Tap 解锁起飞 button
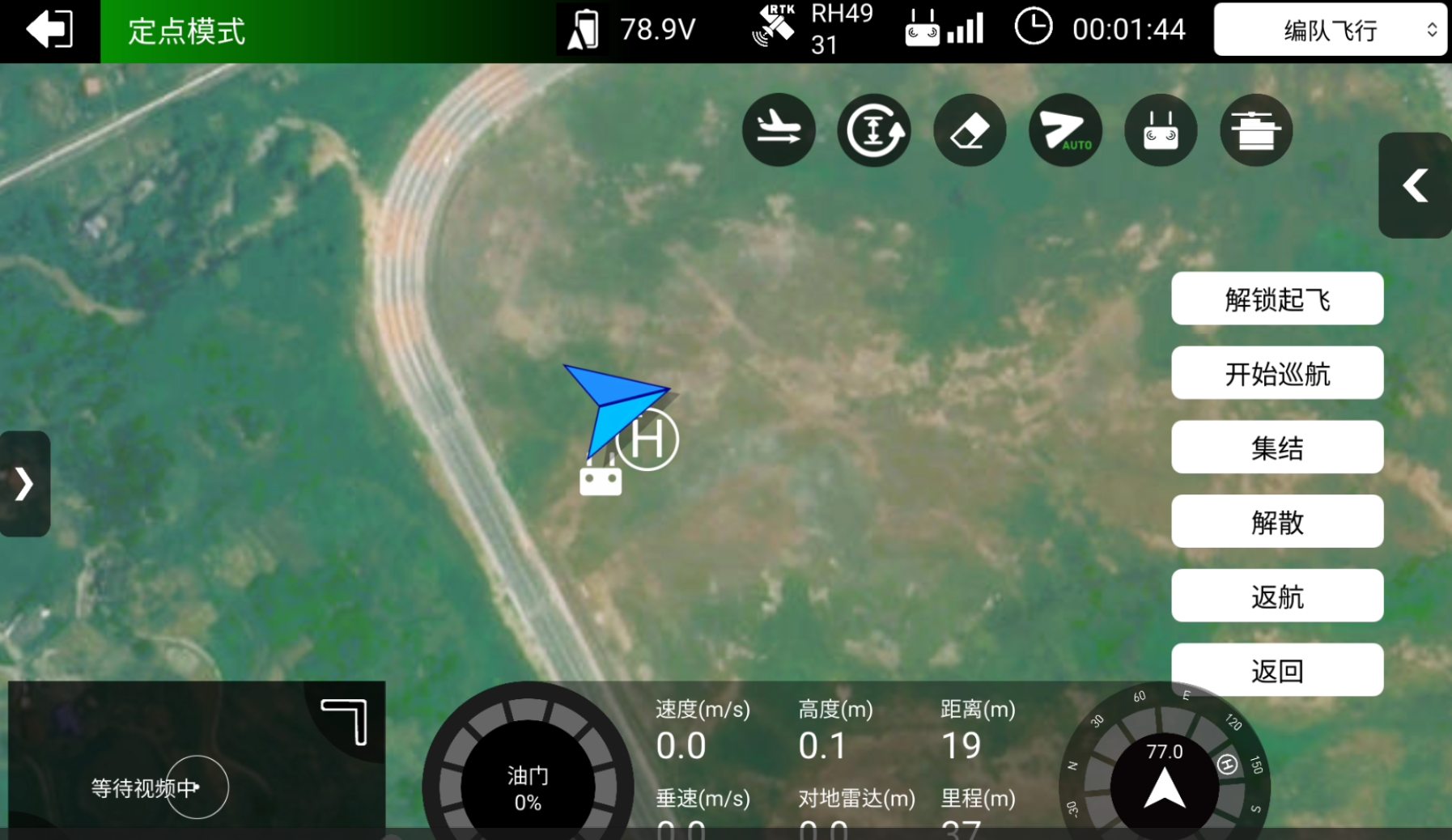 click(1276, 299)
